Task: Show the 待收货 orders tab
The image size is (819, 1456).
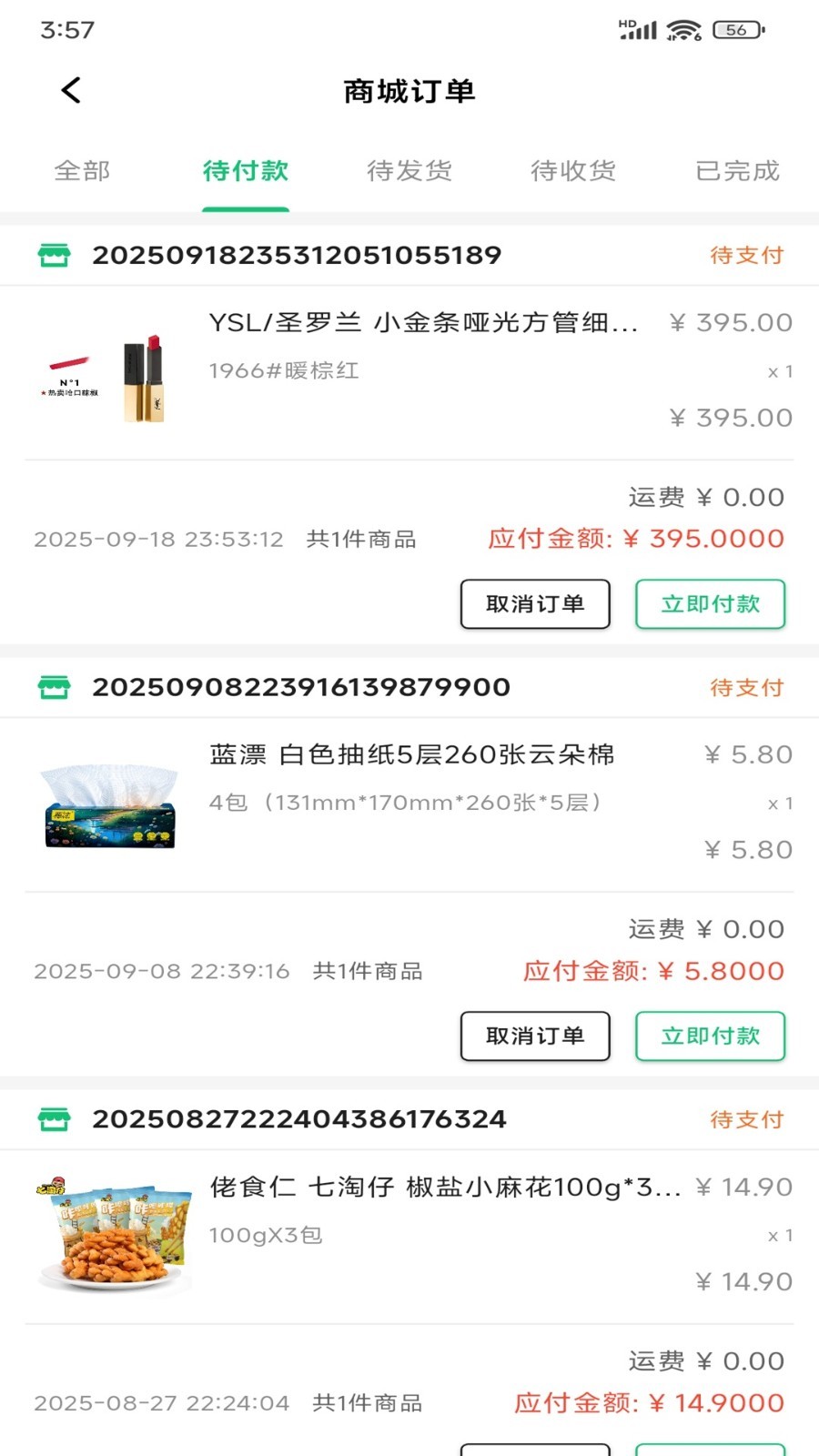Action: point(573,171)
